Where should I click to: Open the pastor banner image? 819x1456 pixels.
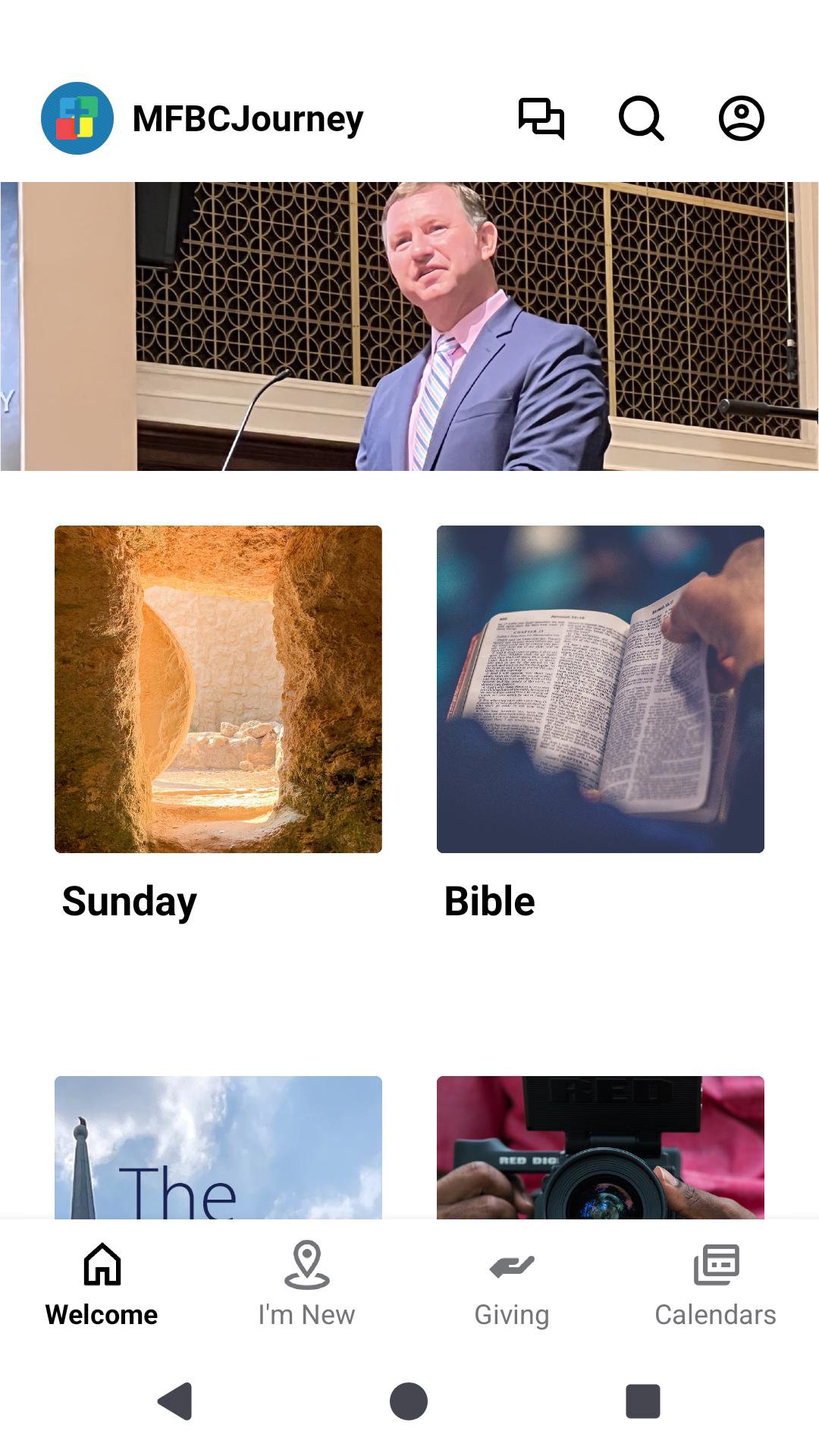pyautogui.click(x=409, y=326)
